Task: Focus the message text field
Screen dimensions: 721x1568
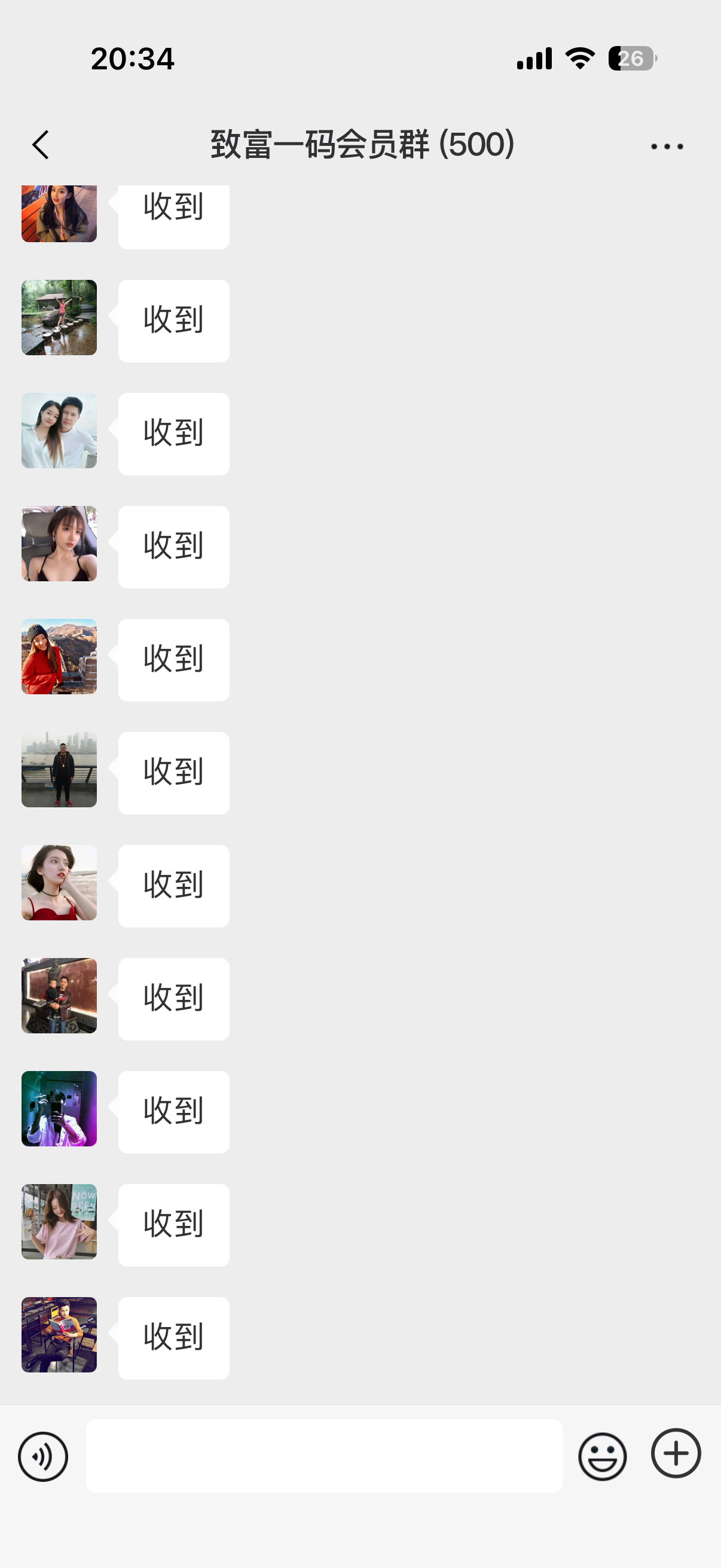Action: point(324,1456)
